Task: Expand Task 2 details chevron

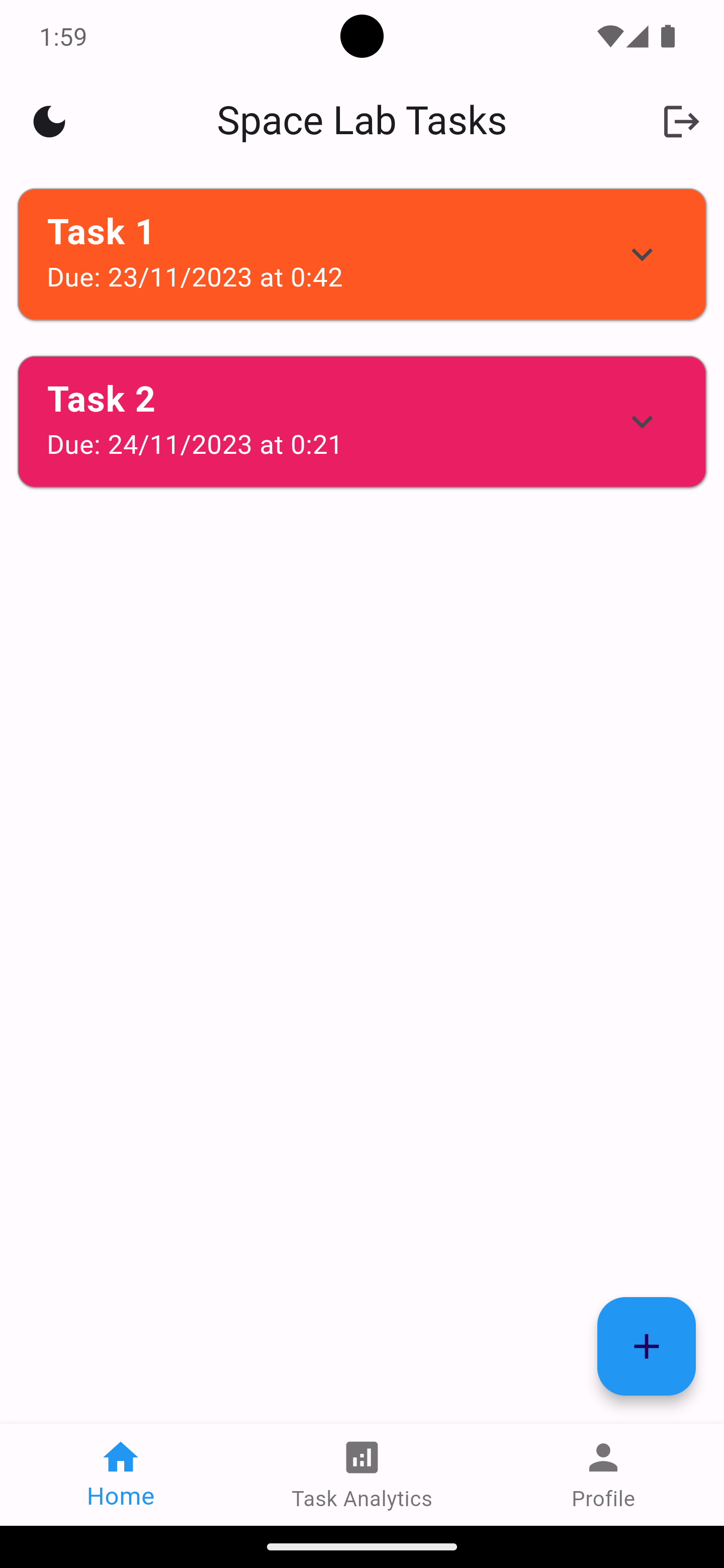Action: pos(643,422)
